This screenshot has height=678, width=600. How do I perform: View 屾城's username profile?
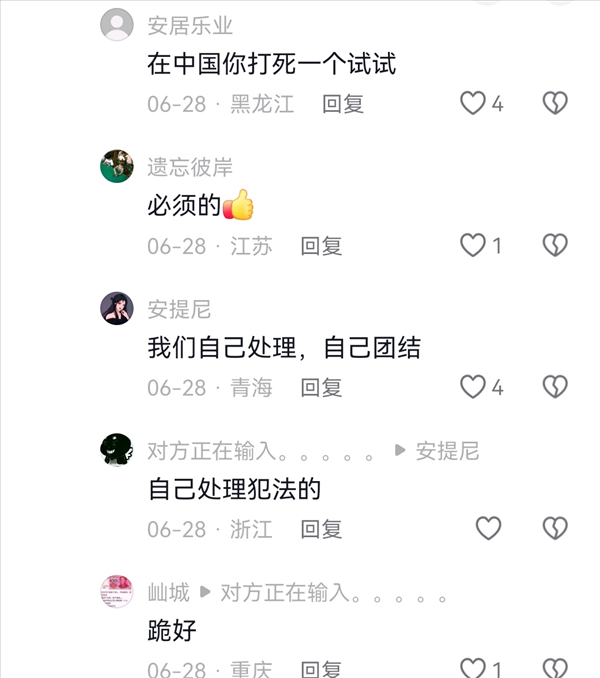tap(168, 593)
